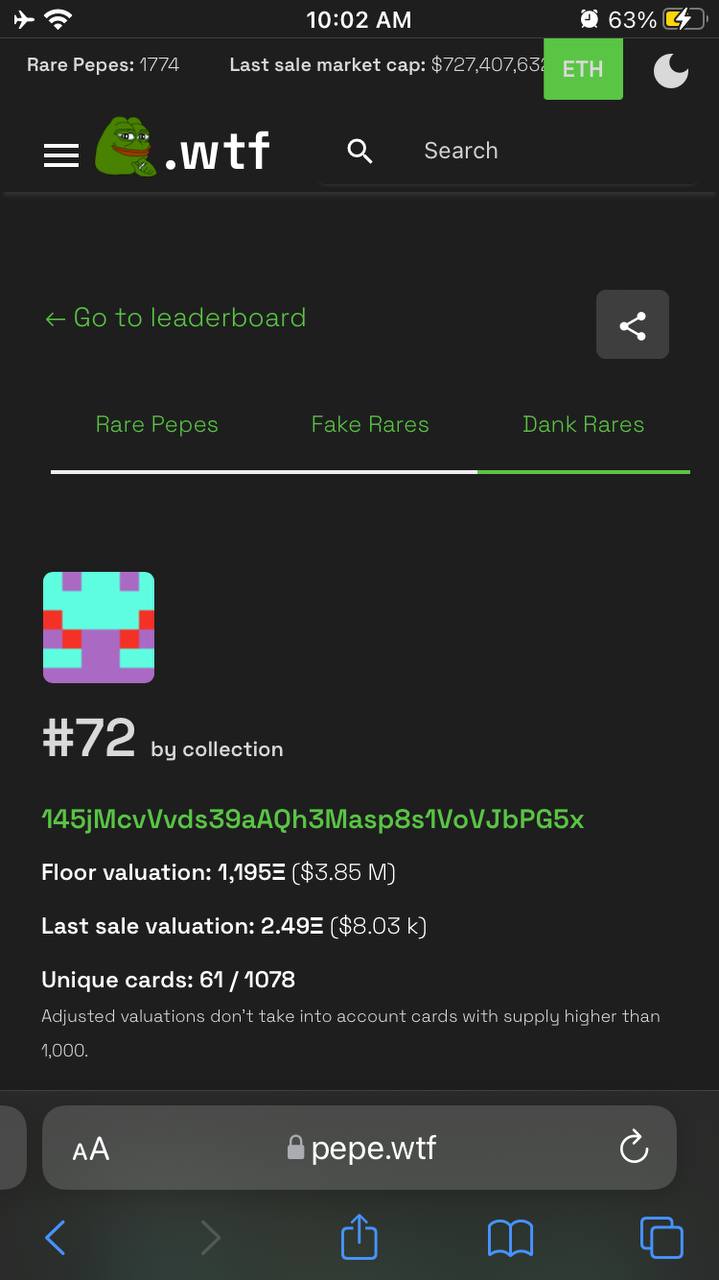Switch to the Fake Rares tab
719x1280 pixels.
tap(370, 424)
